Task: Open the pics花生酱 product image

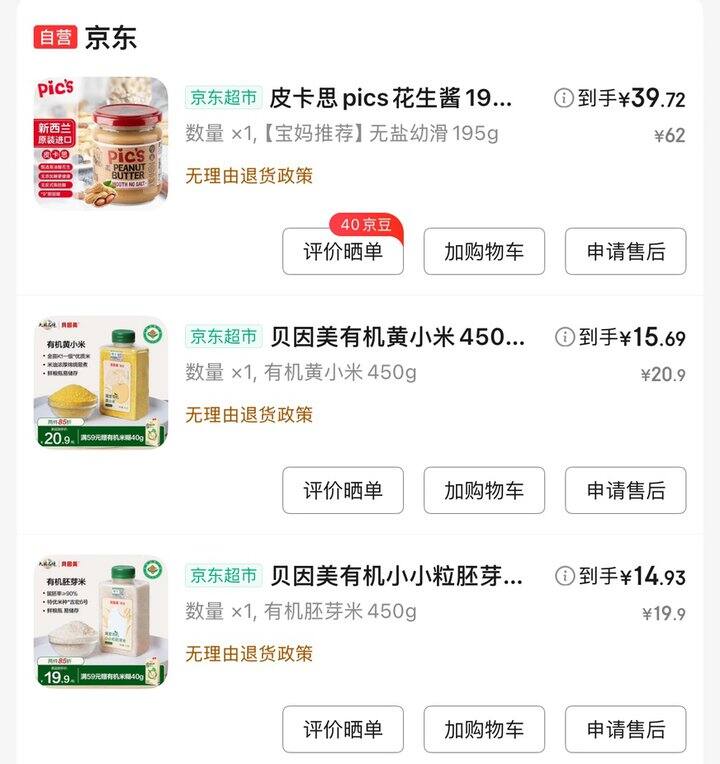Action: pyautogui.click(x=101, y=142)
